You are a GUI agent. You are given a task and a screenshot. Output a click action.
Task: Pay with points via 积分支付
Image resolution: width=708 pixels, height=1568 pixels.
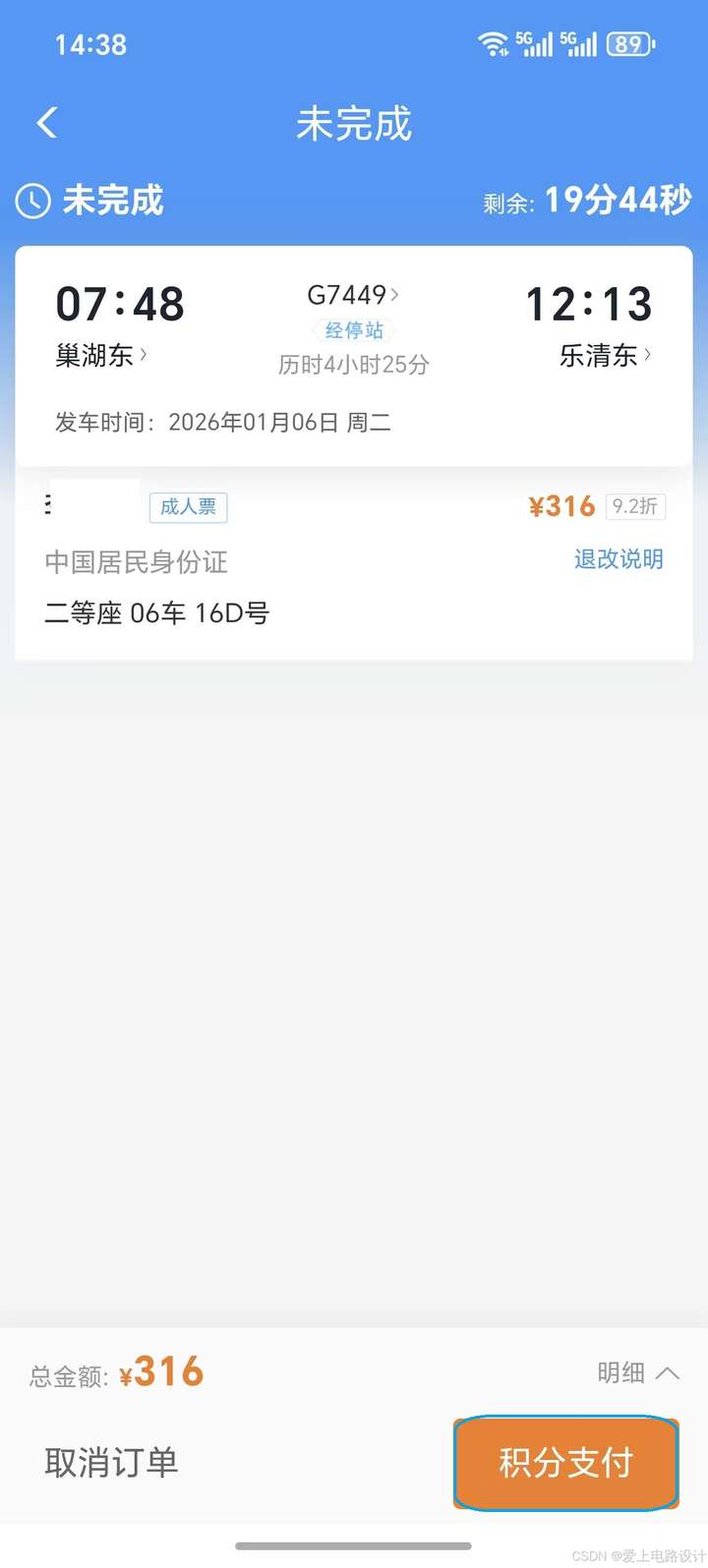(x=566, y=1463)
